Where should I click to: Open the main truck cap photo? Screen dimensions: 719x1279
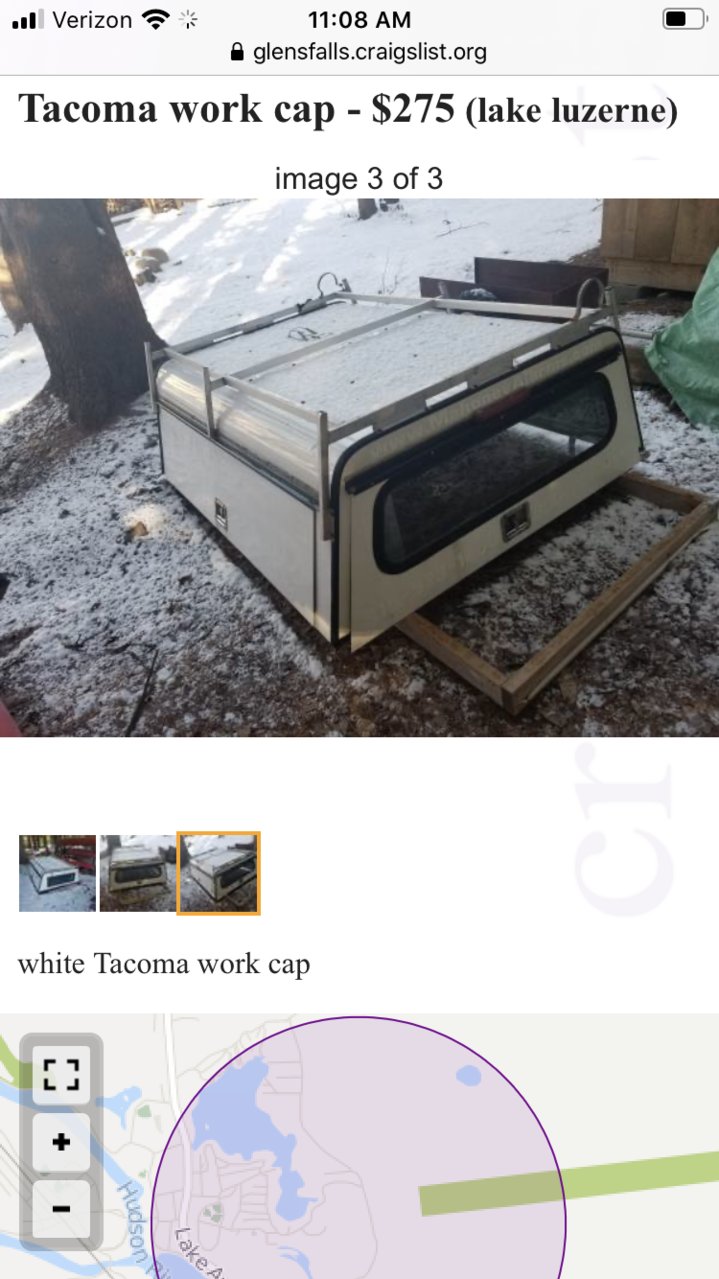pos(359,467)
